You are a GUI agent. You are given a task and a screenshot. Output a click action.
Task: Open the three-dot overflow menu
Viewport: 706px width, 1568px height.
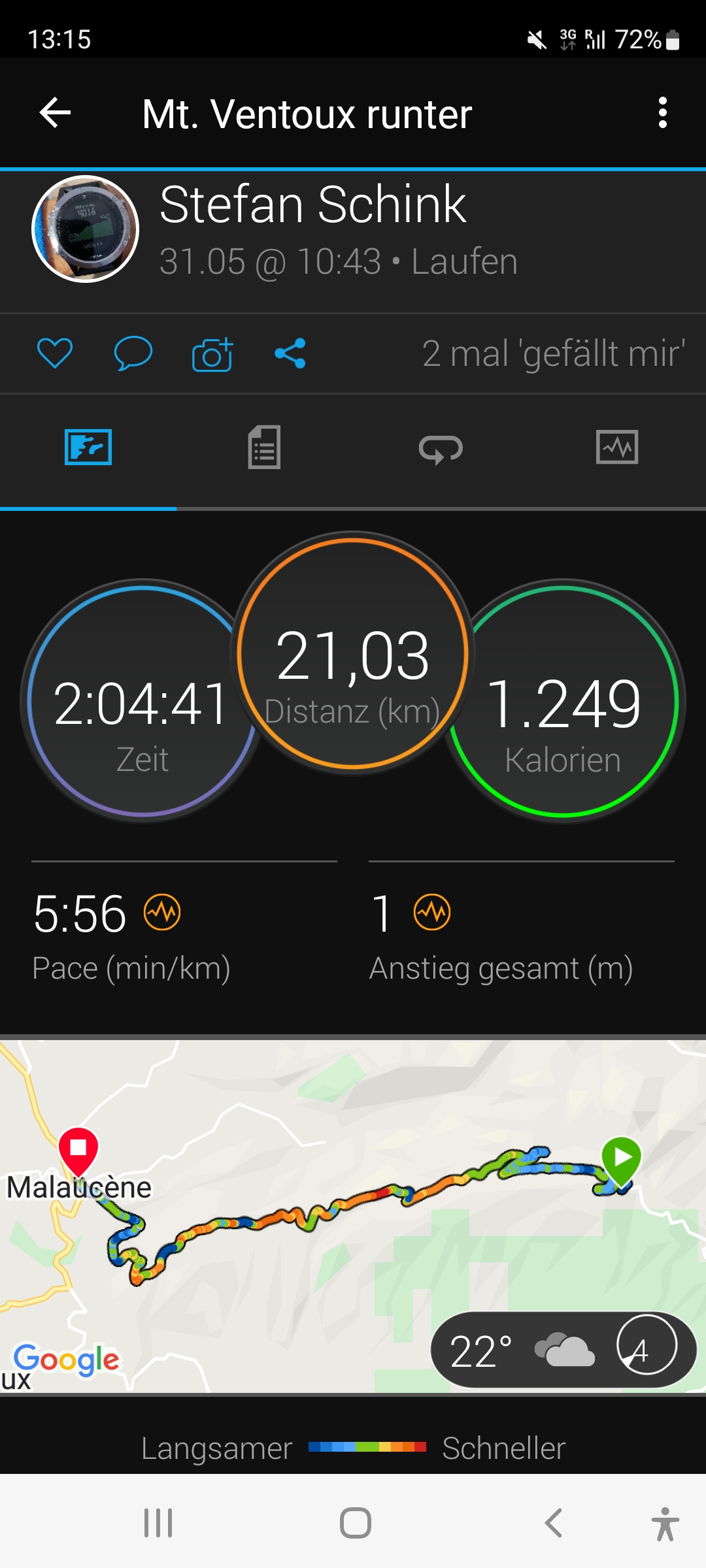click(662, 113)
